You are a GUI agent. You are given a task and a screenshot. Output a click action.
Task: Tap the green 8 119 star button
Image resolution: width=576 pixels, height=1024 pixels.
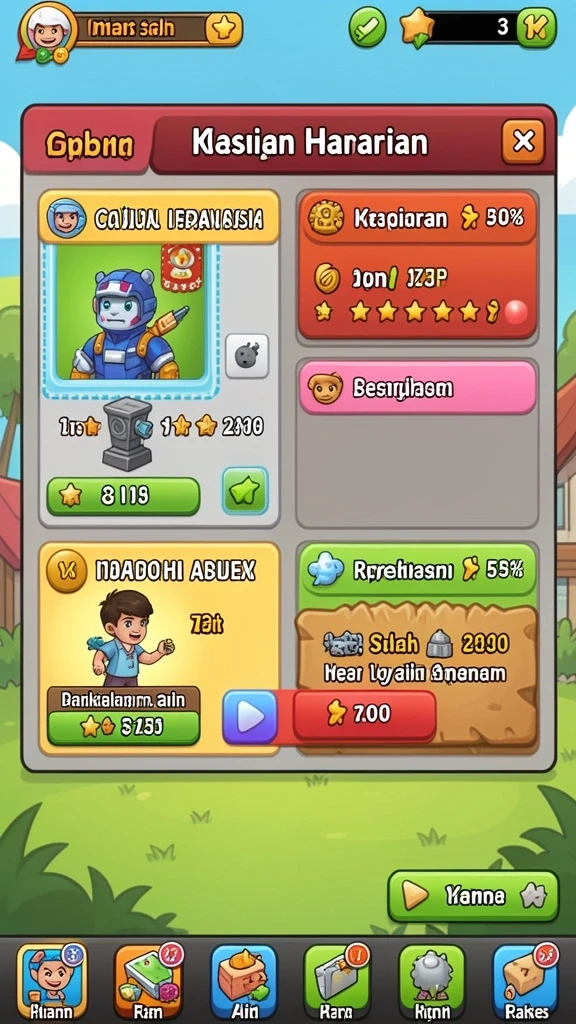click(123, 496)
